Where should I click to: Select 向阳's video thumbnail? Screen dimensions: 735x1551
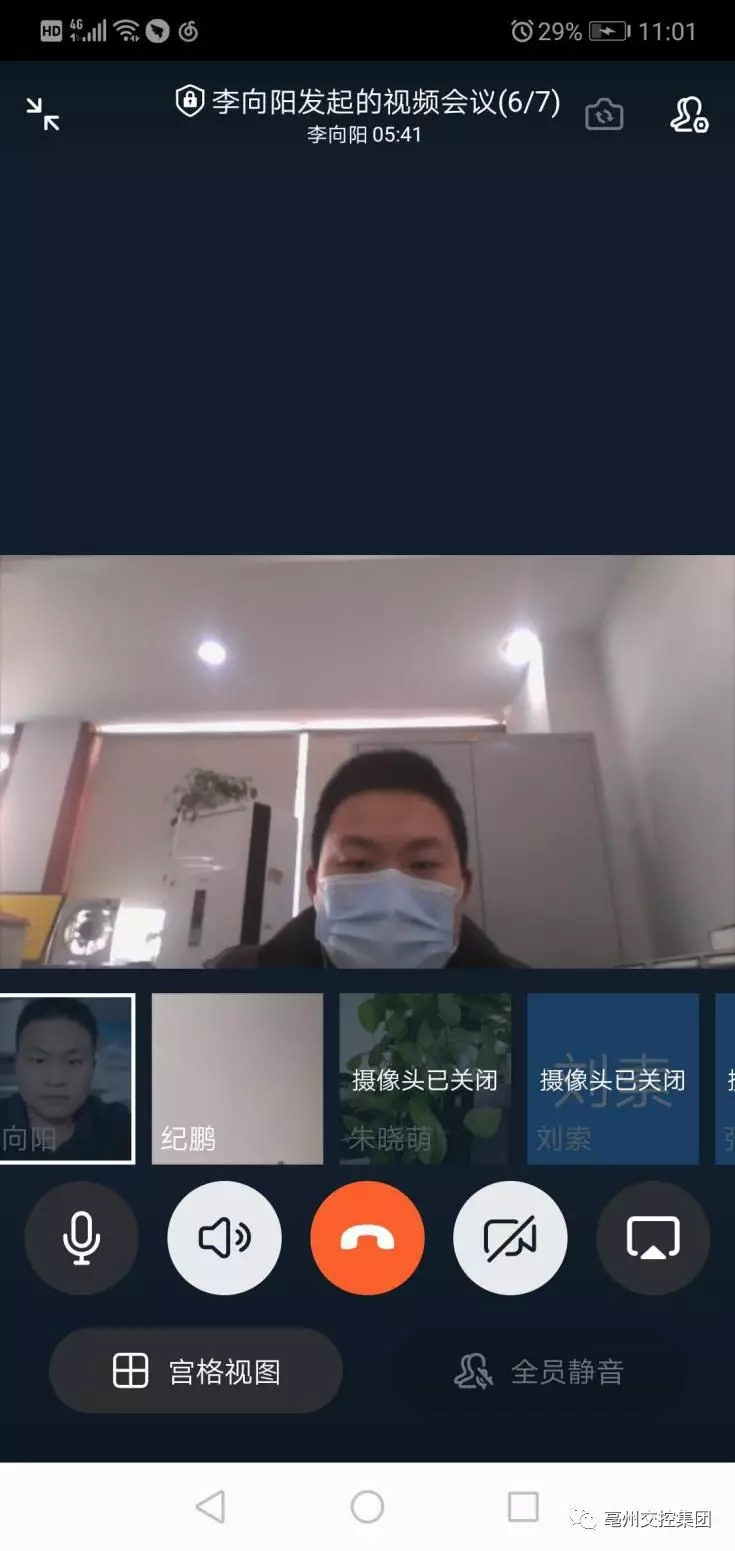point(66,1078)
